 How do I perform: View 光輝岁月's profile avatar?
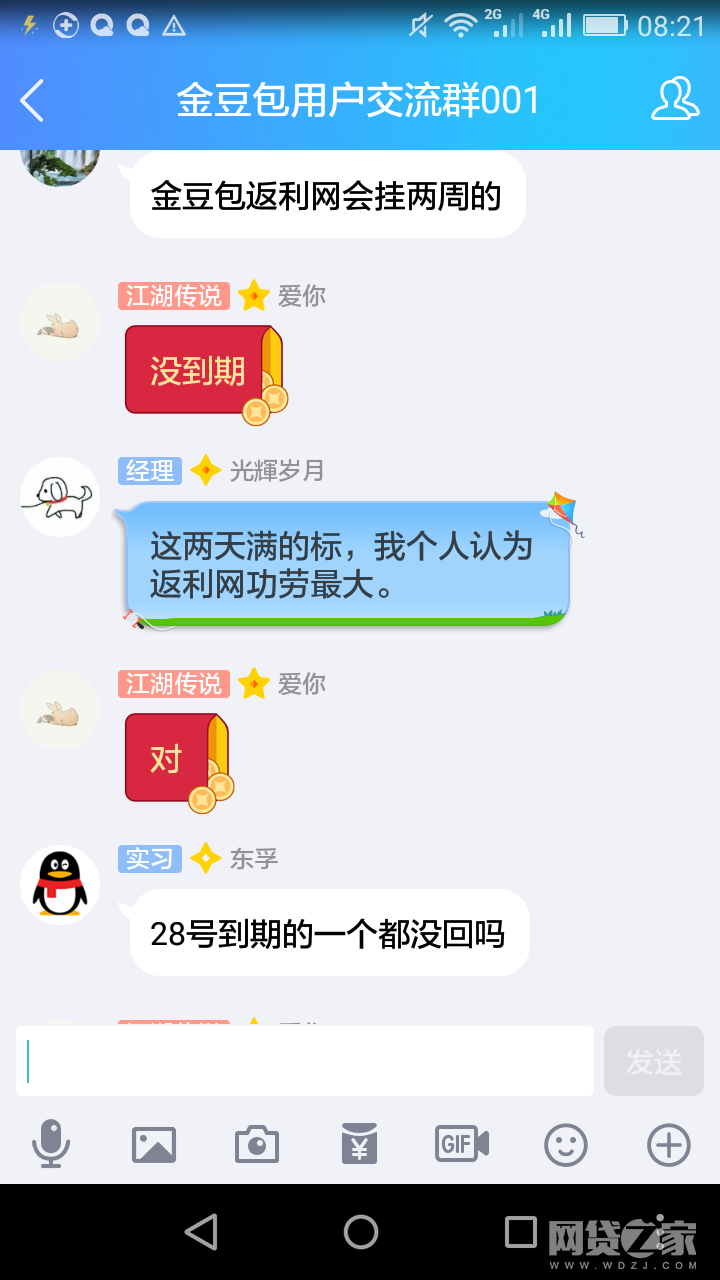pyautogui.click(x=60, y=497)
